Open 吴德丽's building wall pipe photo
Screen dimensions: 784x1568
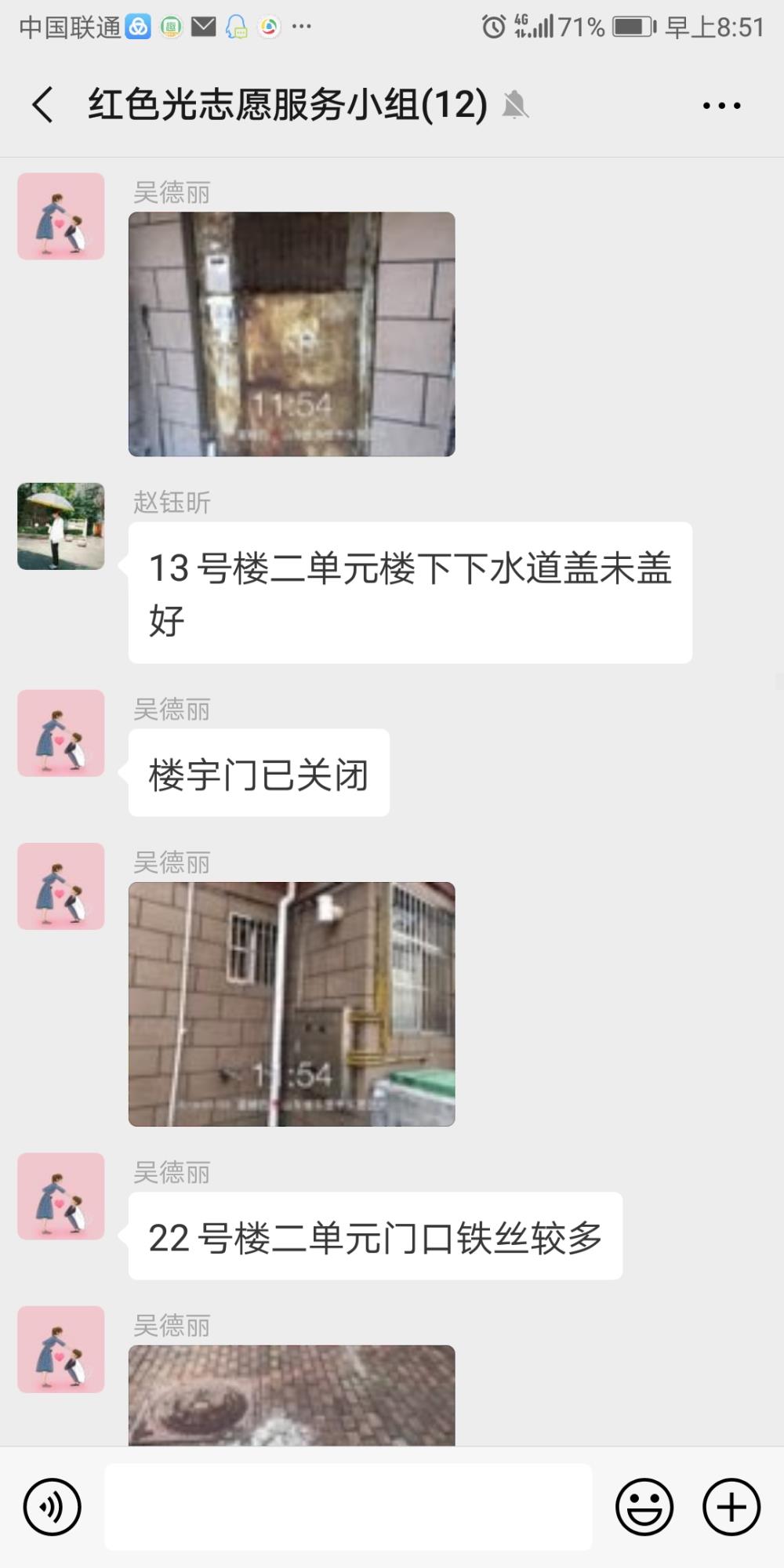[292, 1004]
